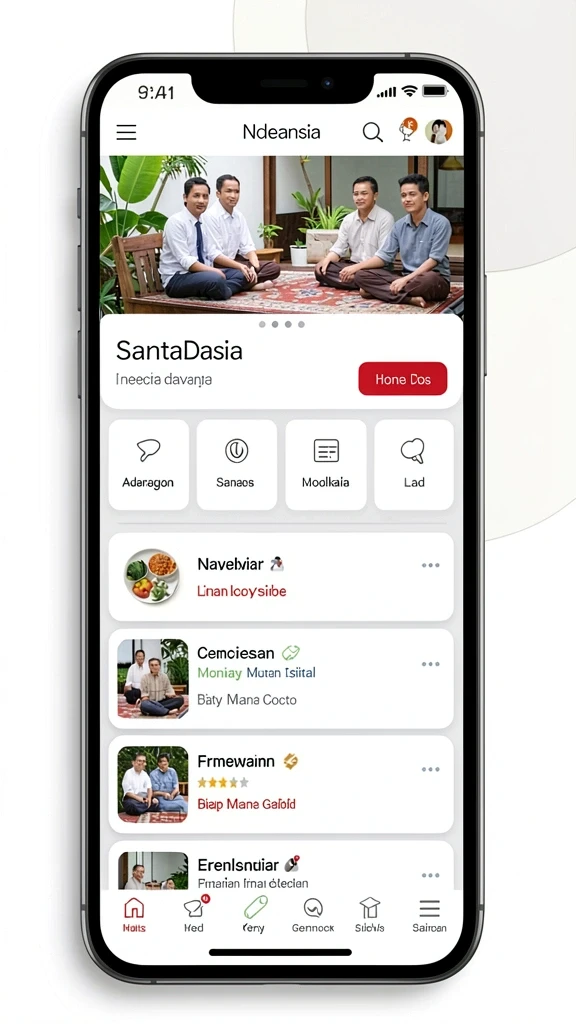
Task: Open the profile avatar
Action: click(x=439, y=131)
